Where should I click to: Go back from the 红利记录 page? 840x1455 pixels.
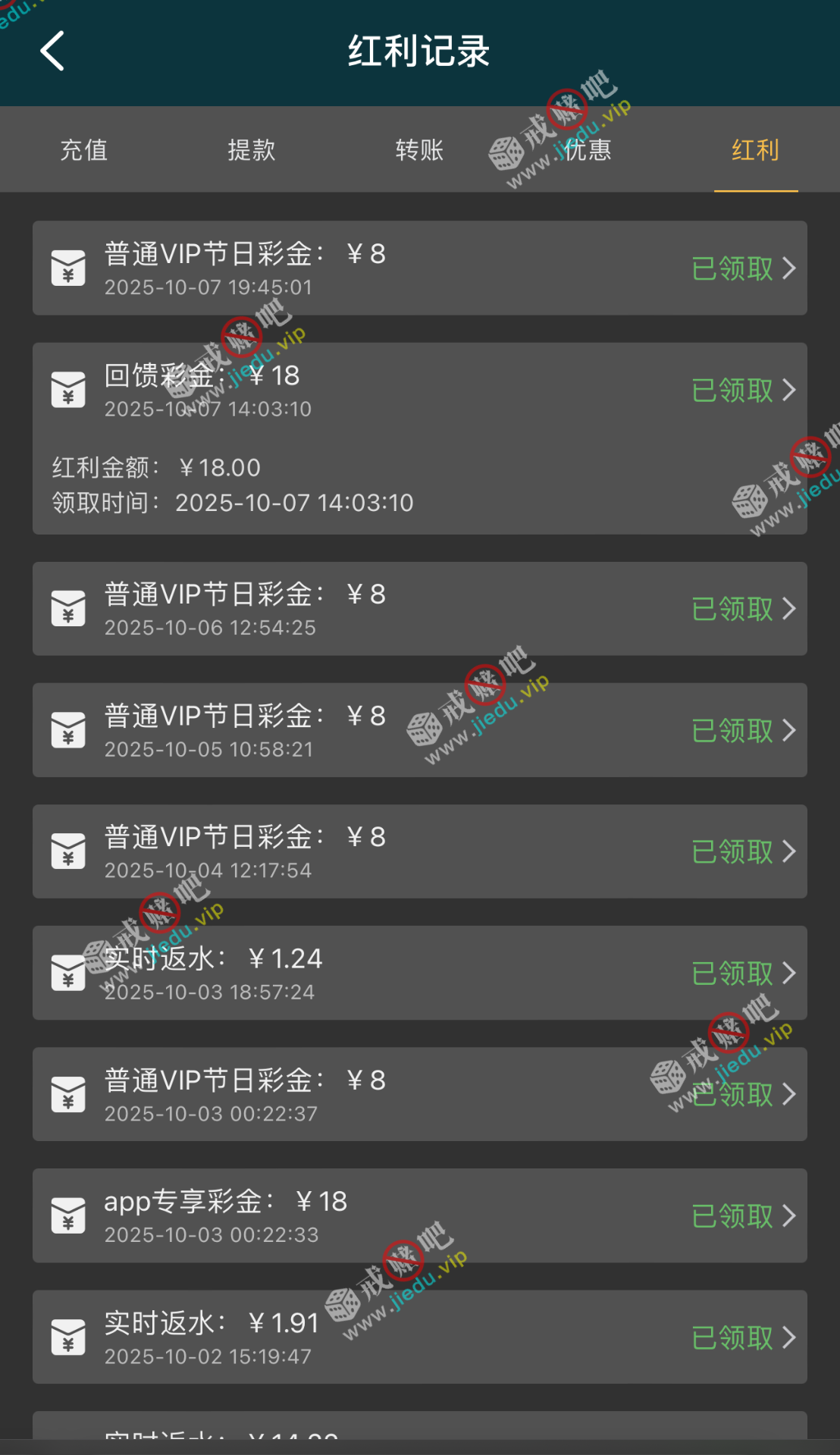coord(52,52)
